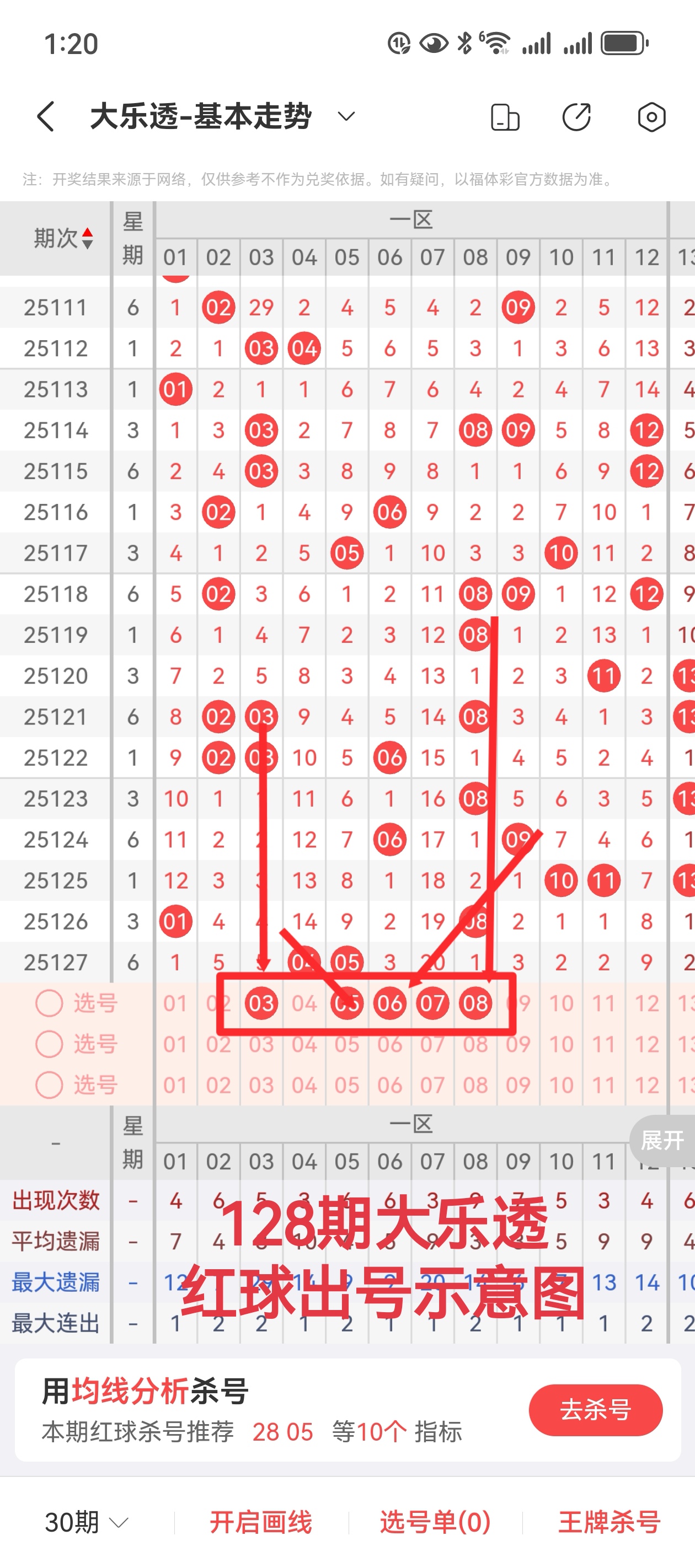The image size is (695, 1568).
Task: Tap the screen orientation icon in the header
Action: 505,117
